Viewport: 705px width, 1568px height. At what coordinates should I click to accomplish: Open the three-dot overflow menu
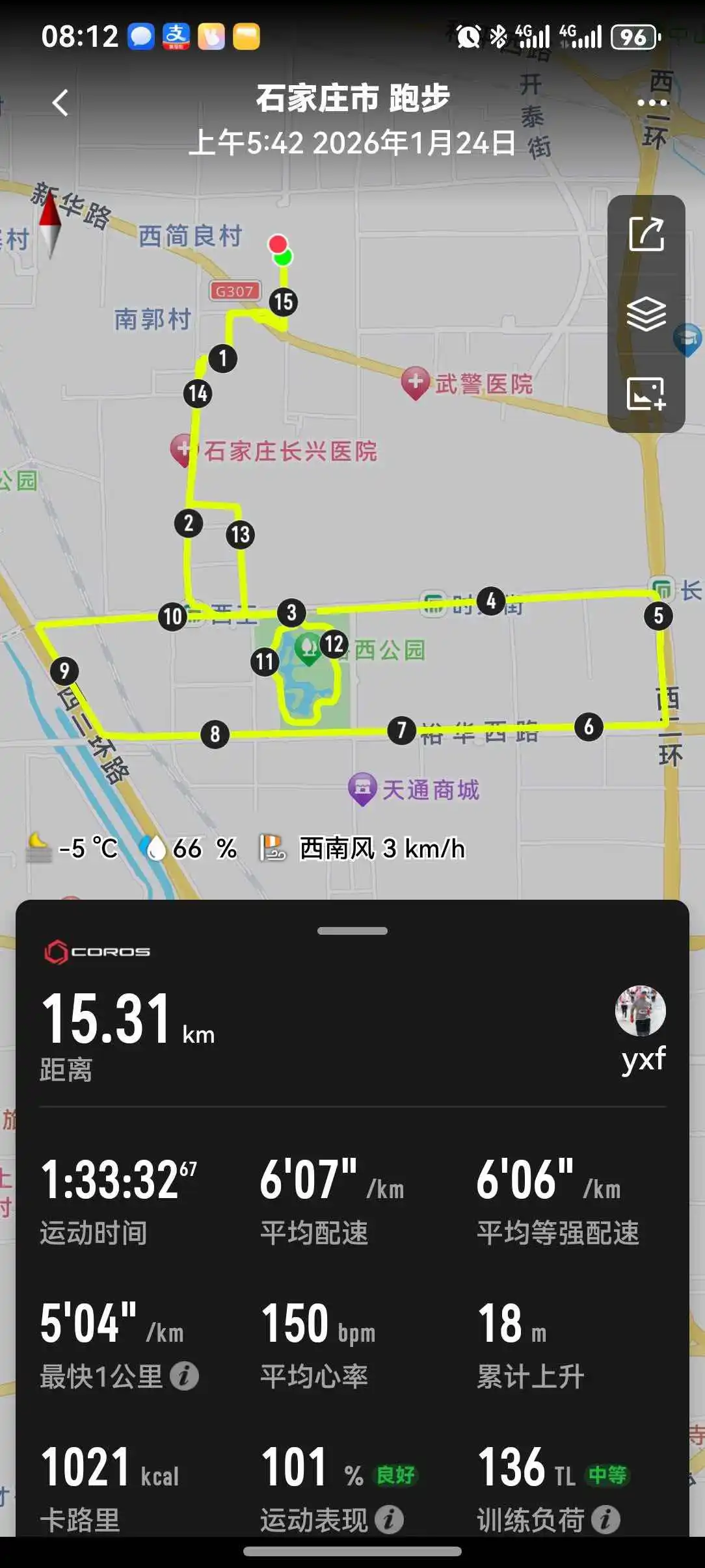point(652,103)
